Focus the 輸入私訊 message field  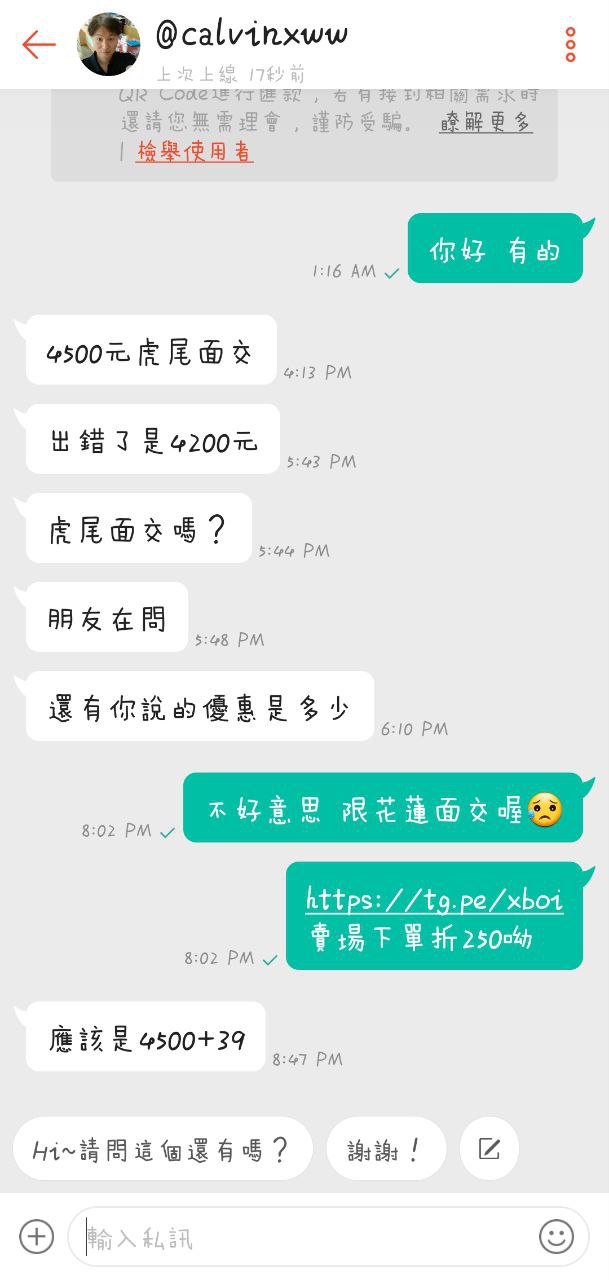click(300, 1238)
